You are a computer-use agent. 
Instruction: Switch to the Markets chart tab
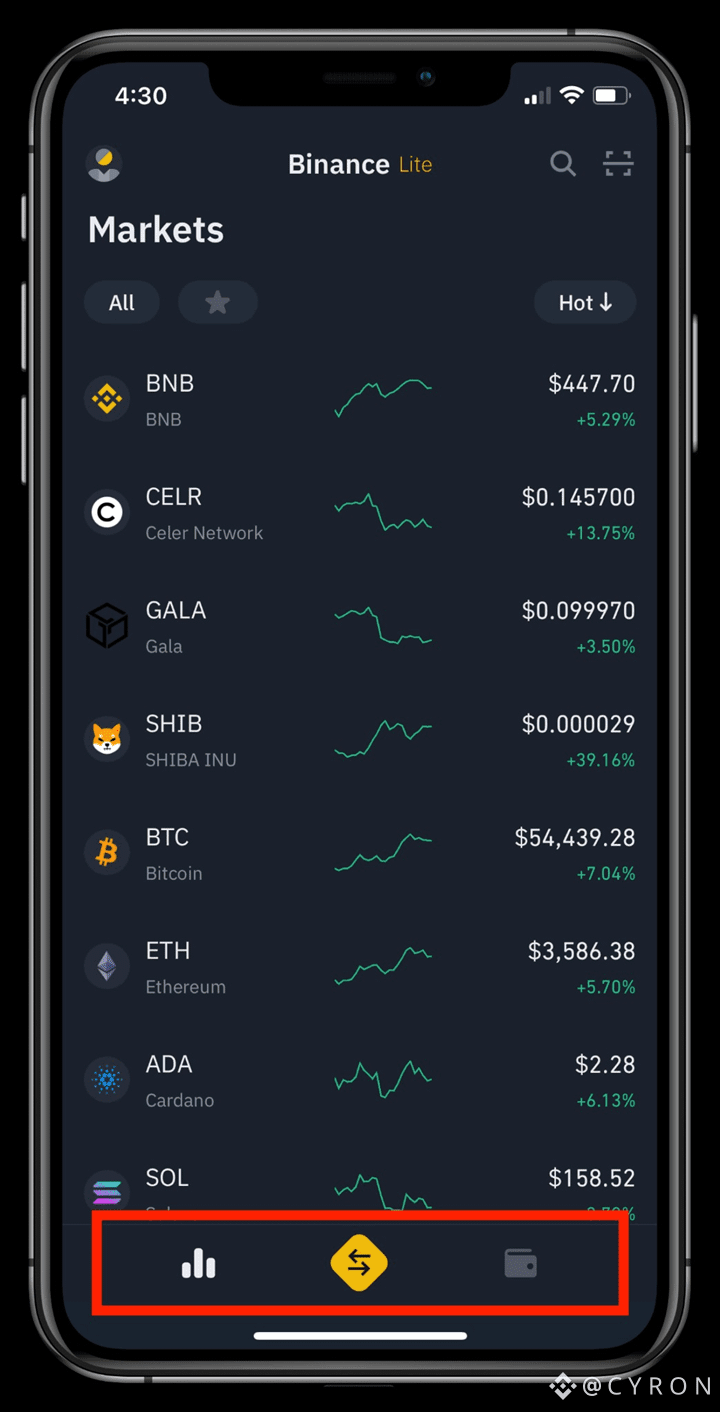[x=198, y=1264]
